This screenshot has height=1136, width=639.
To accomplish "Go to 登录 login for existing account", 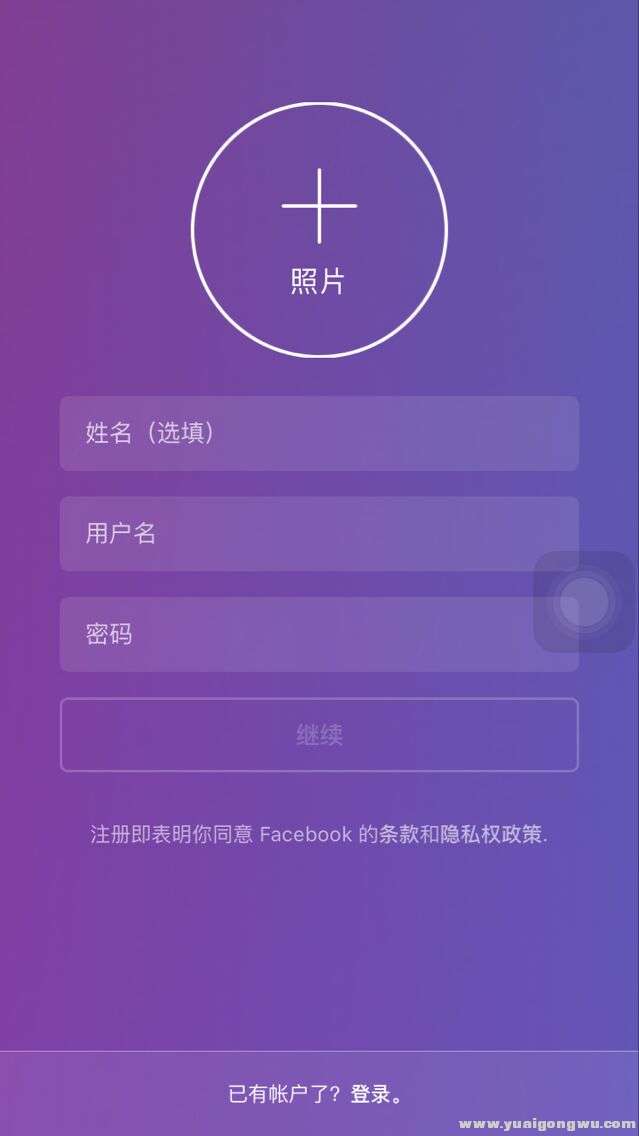I will [x=370, y=1094].
